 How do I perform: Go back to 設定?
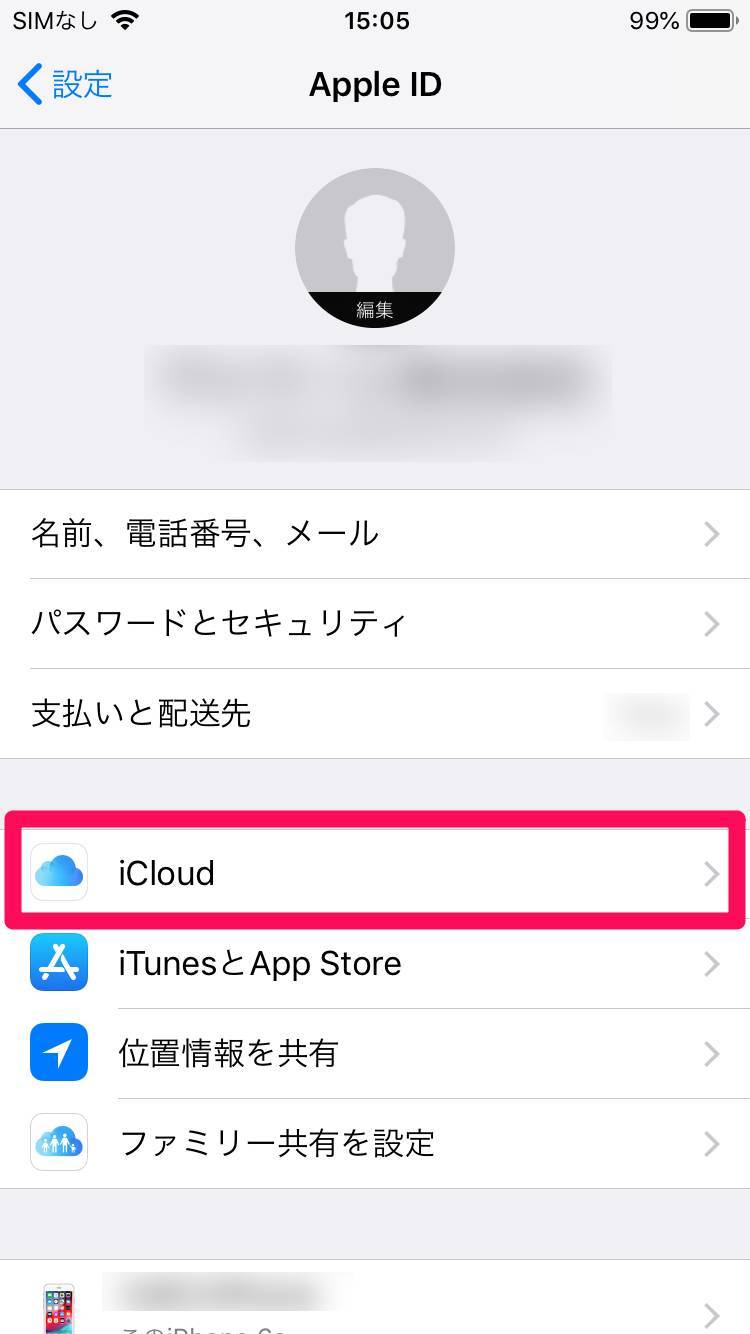65,84
